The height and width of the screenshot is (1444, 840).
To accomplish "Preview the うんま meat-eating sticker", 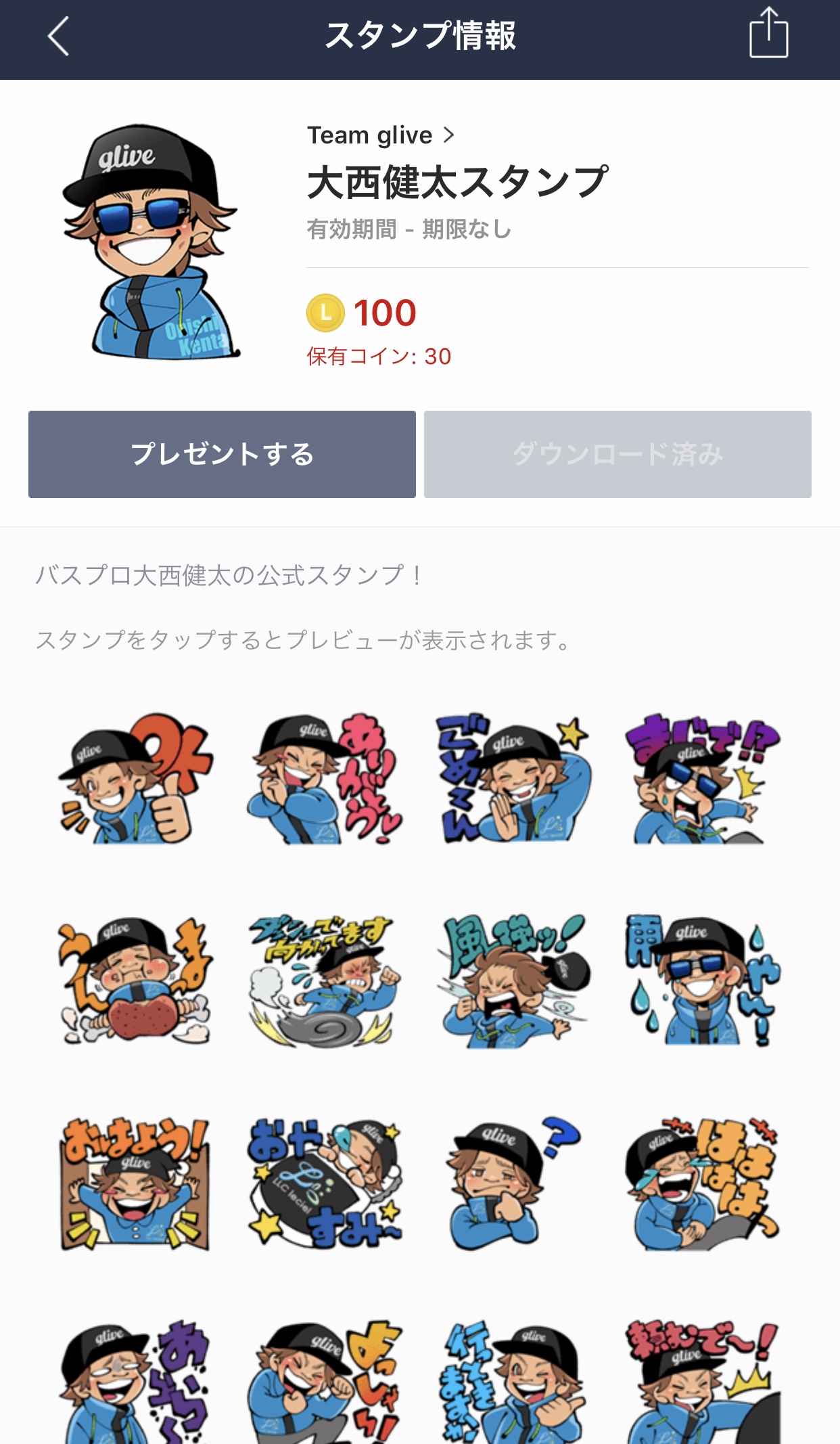I will [x=135, y=980].
